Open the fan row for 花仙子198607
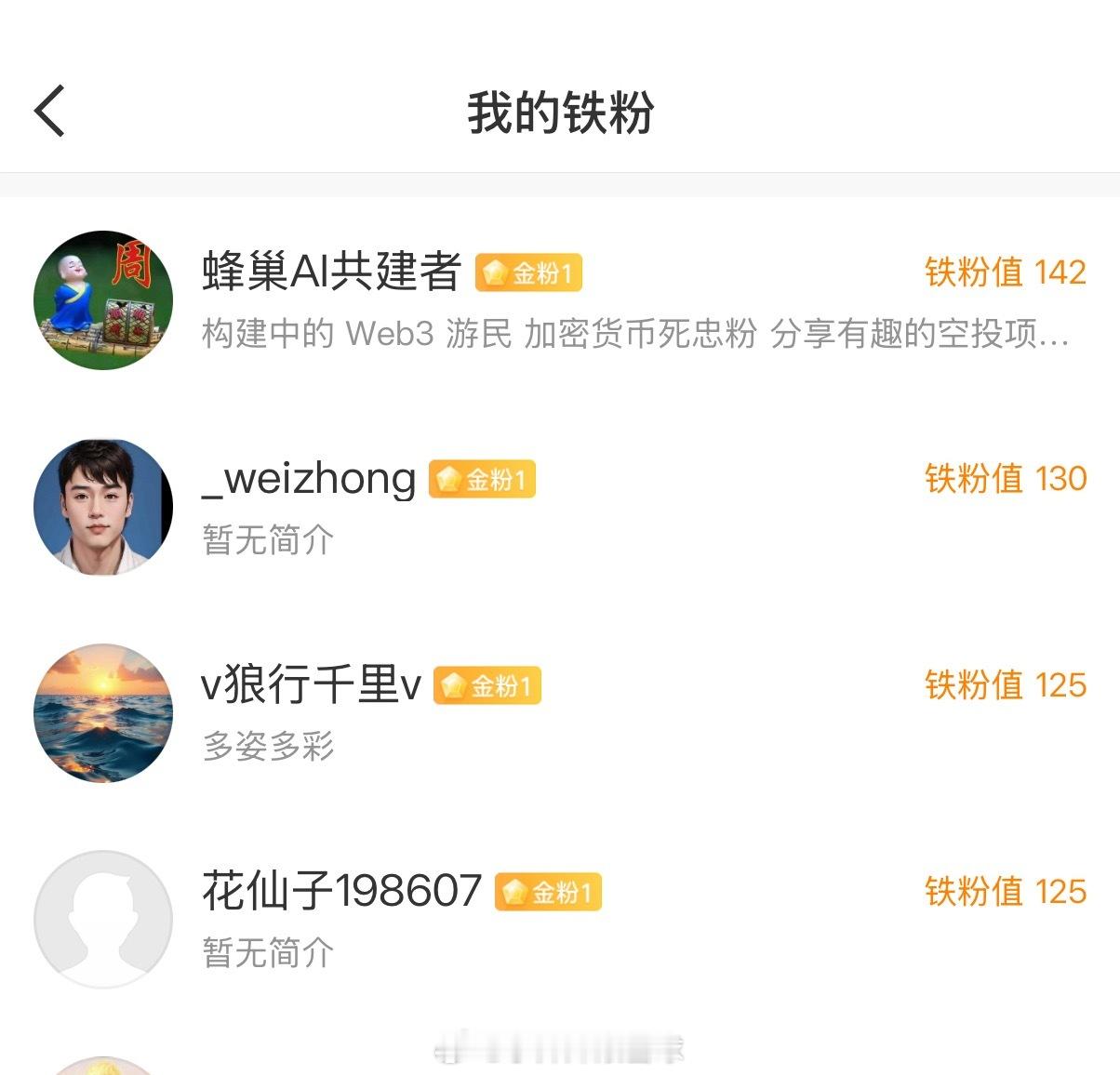The width and height of the screenshot is (1120, 1075). [x=560, y=920]
